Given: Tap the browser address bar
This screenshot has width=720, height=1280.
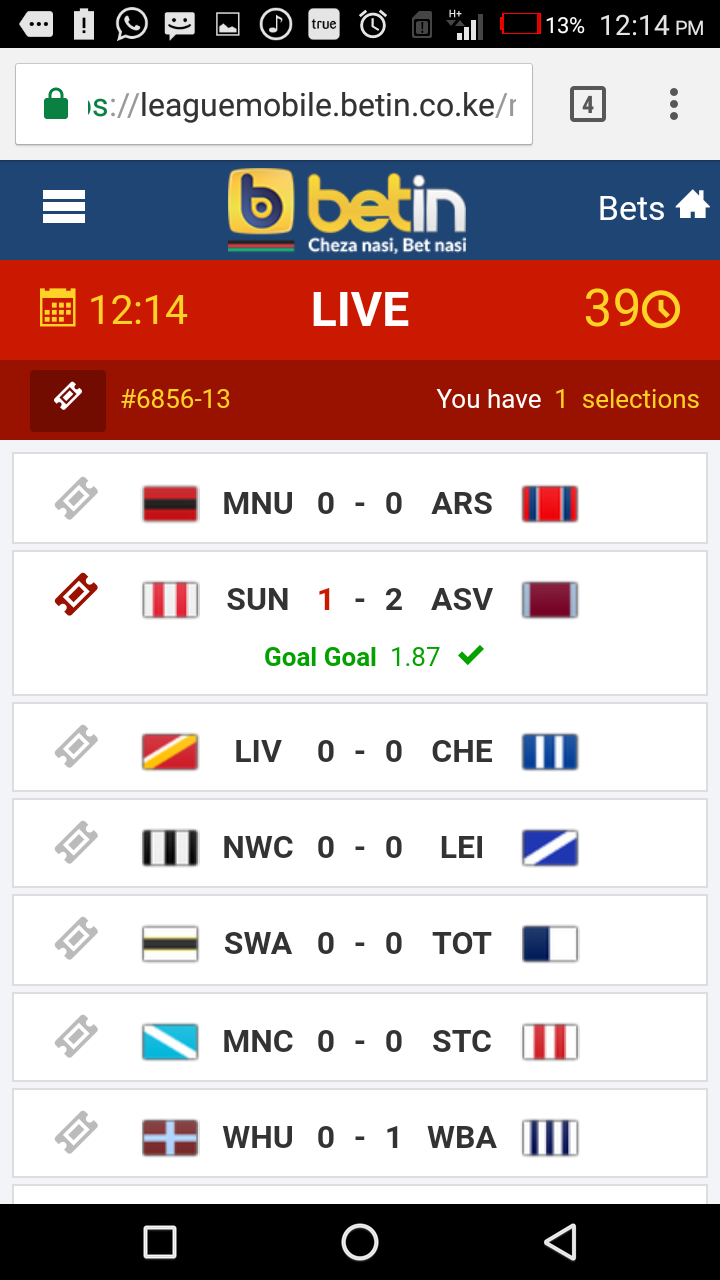Looking at the screenshot, I should 274,104.
